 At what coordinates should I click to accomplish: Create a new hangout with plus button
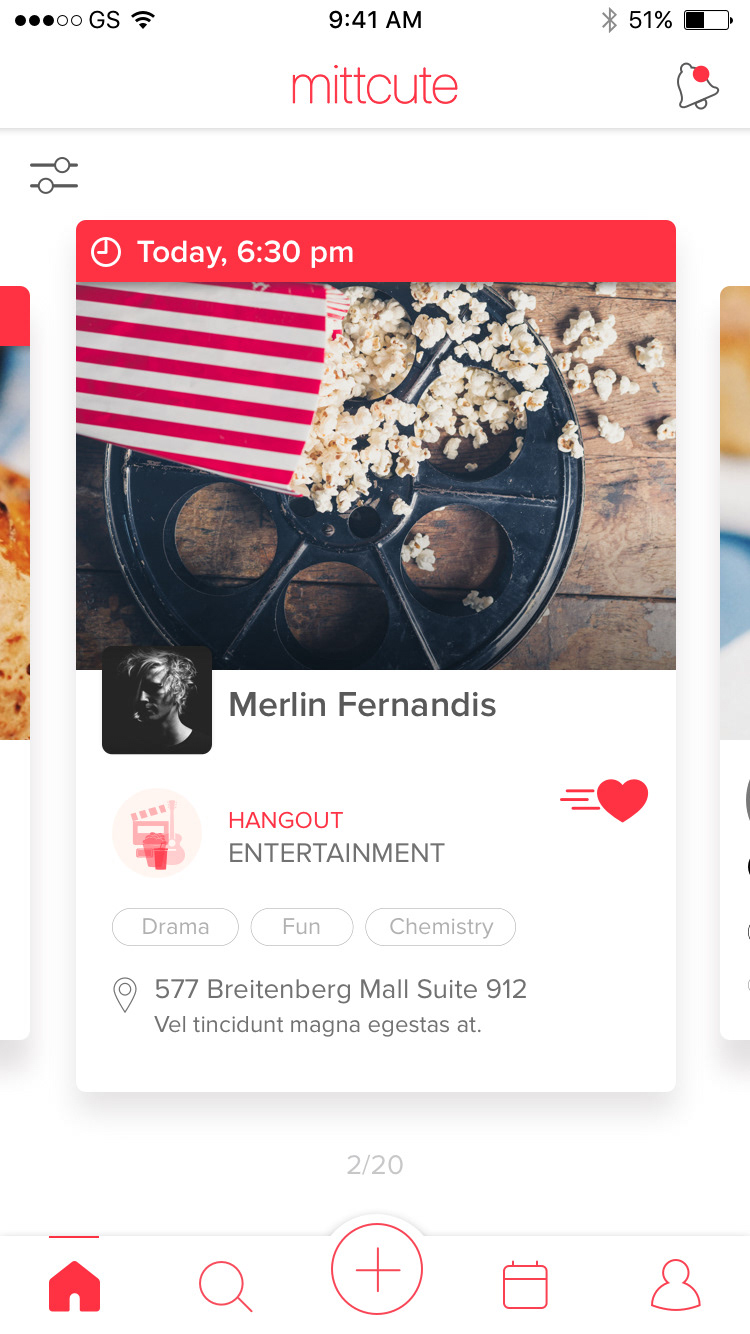[377, 1270]
